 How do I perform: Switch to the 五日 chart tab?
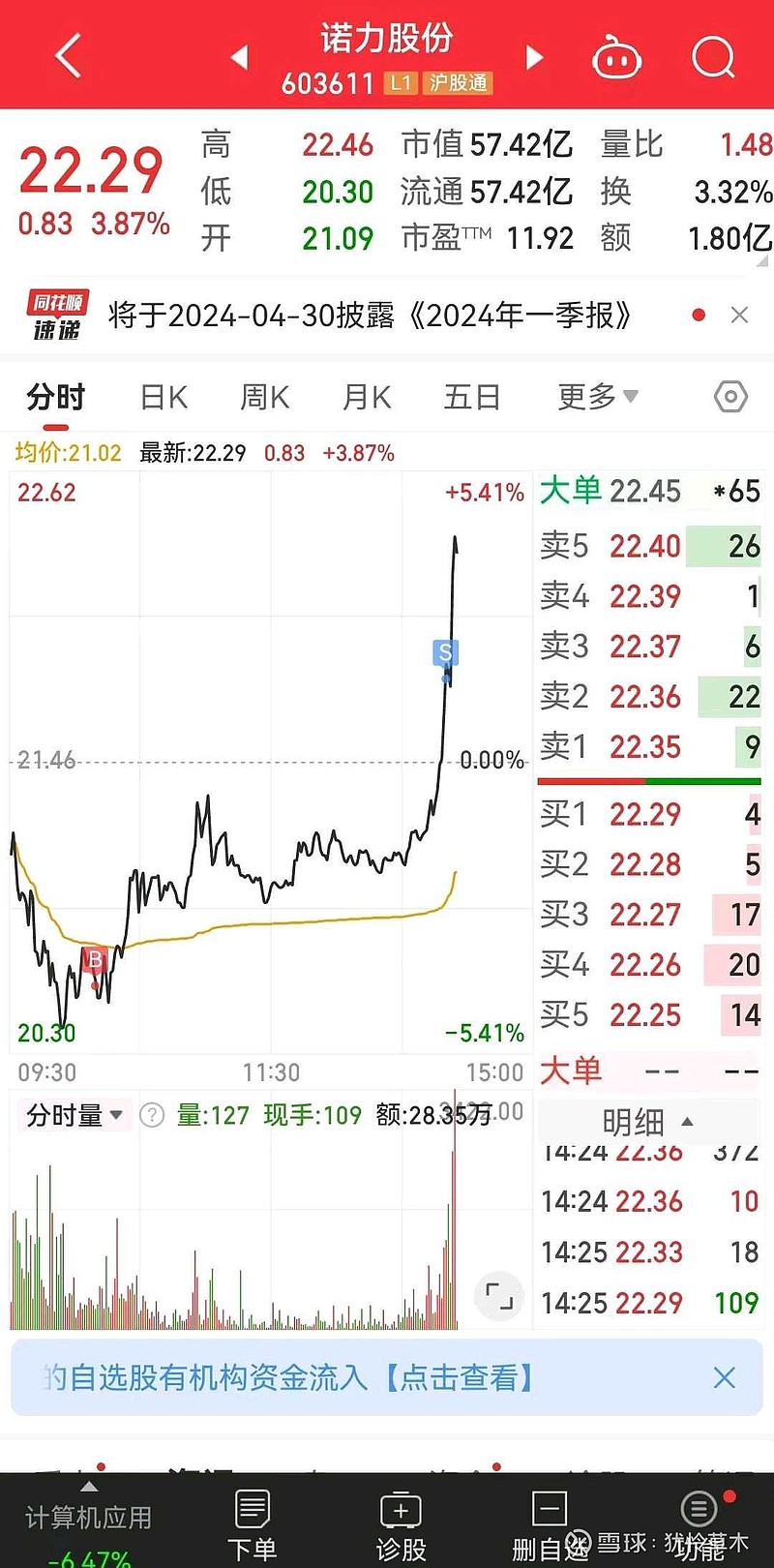pos(471,398)
